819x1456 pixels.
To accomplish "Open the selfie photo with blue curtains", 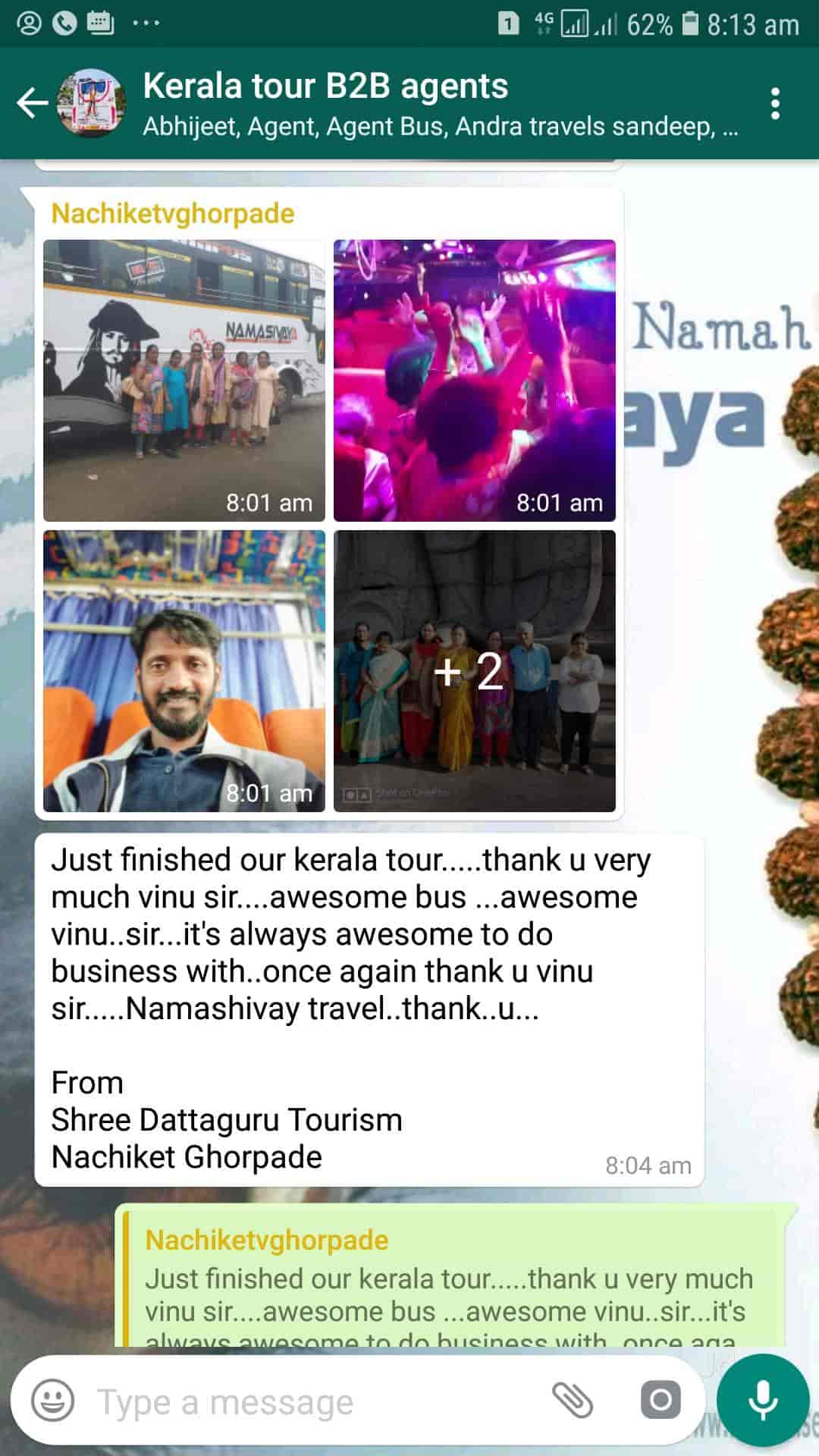I will coord(184,670).
